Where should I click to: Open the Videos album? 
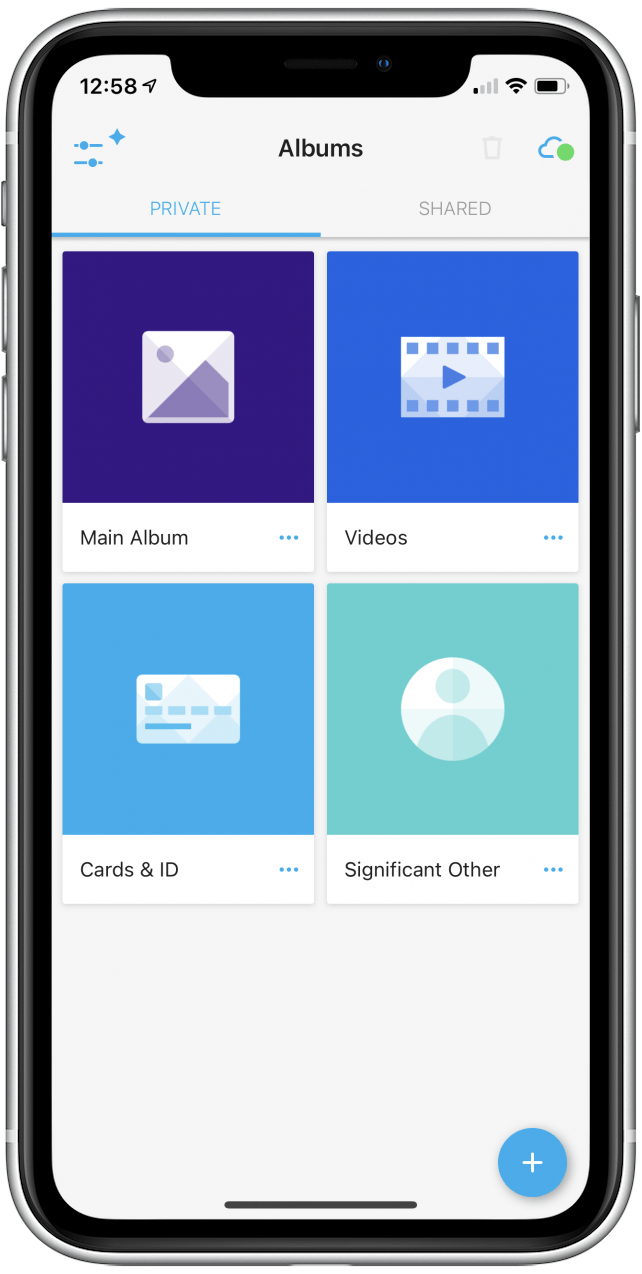point(452,377)
